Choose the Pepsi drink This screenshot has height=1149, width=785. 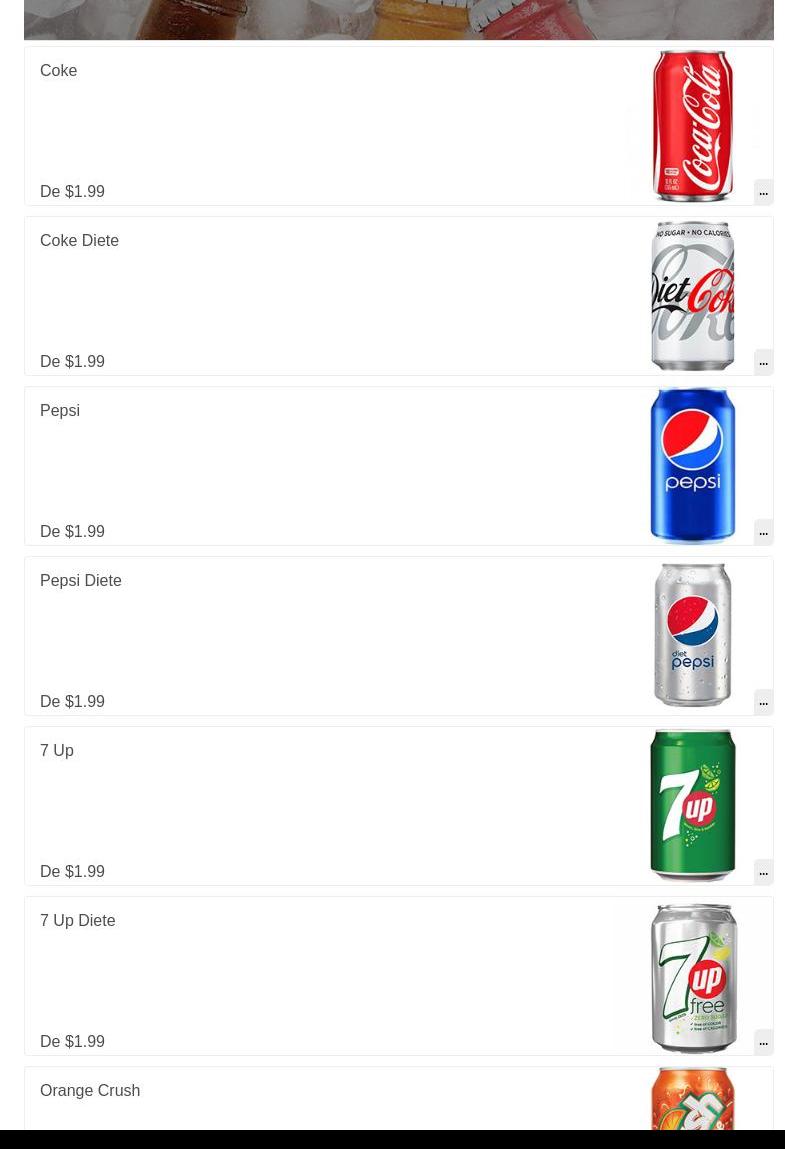(60, 411)
